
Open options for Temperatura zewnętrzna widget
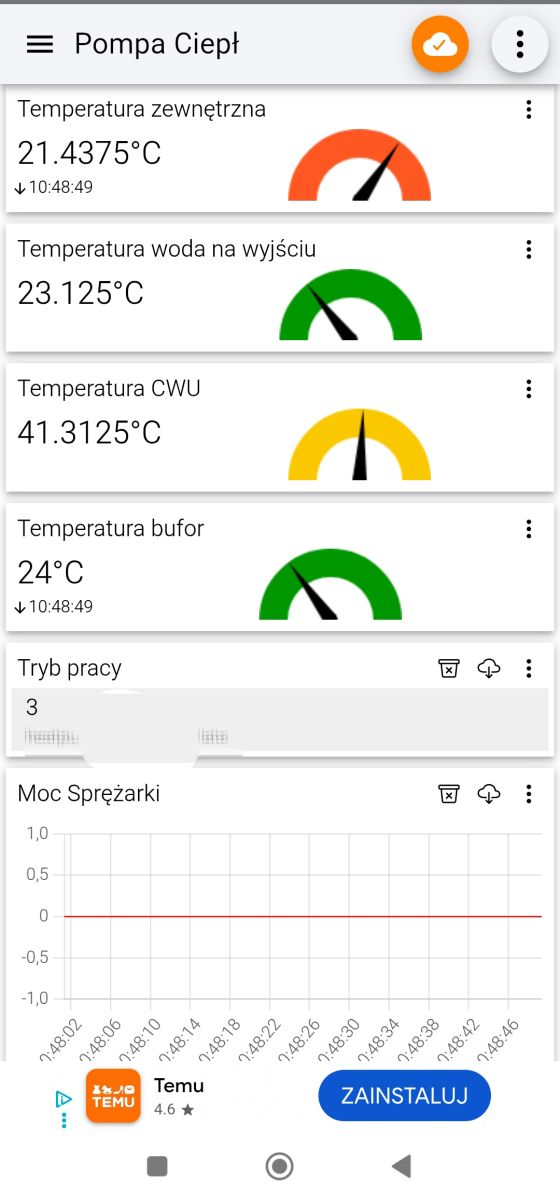click(529, 110)
